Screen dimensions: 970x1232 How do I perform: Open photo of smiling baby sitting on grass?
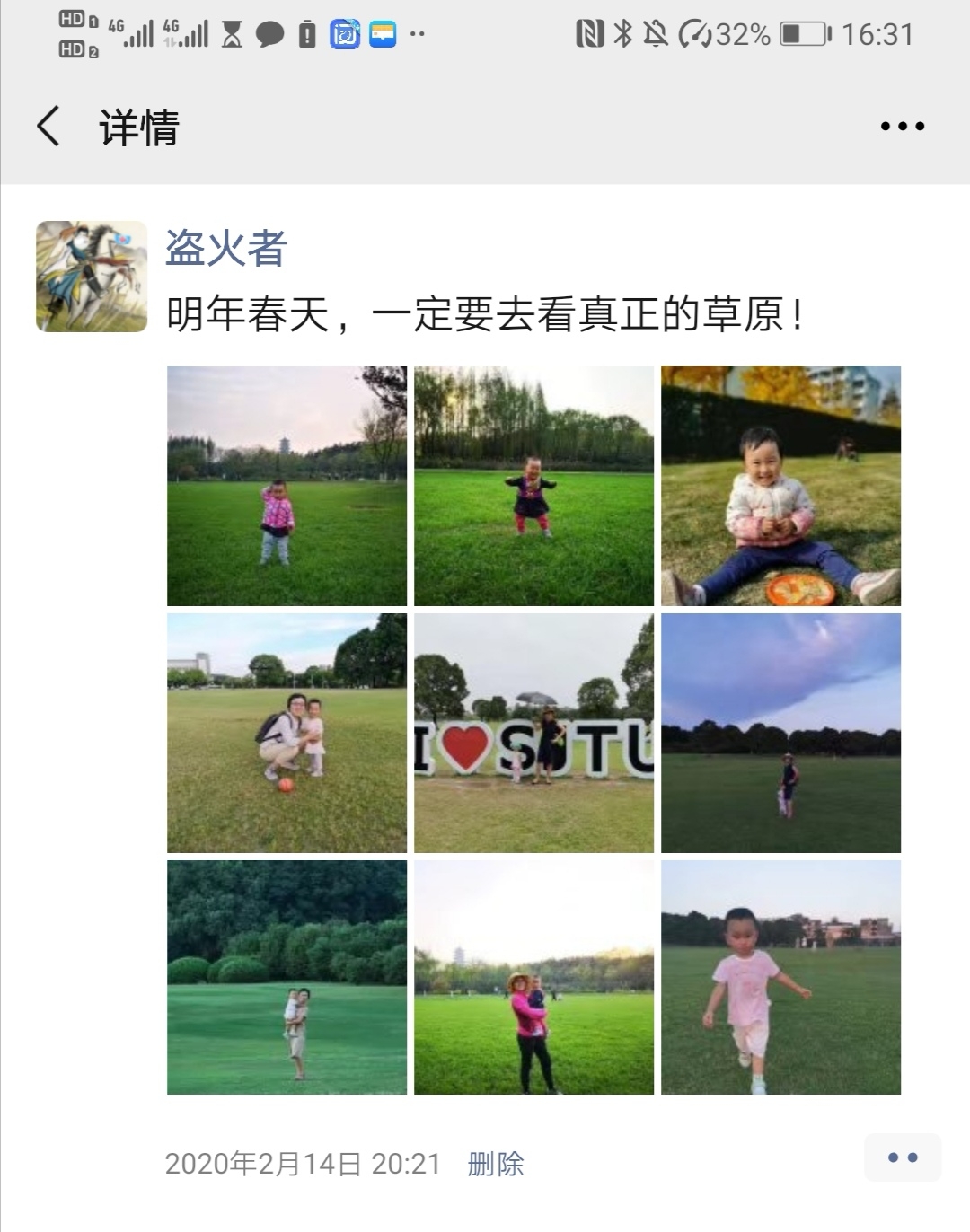(780, 486)
